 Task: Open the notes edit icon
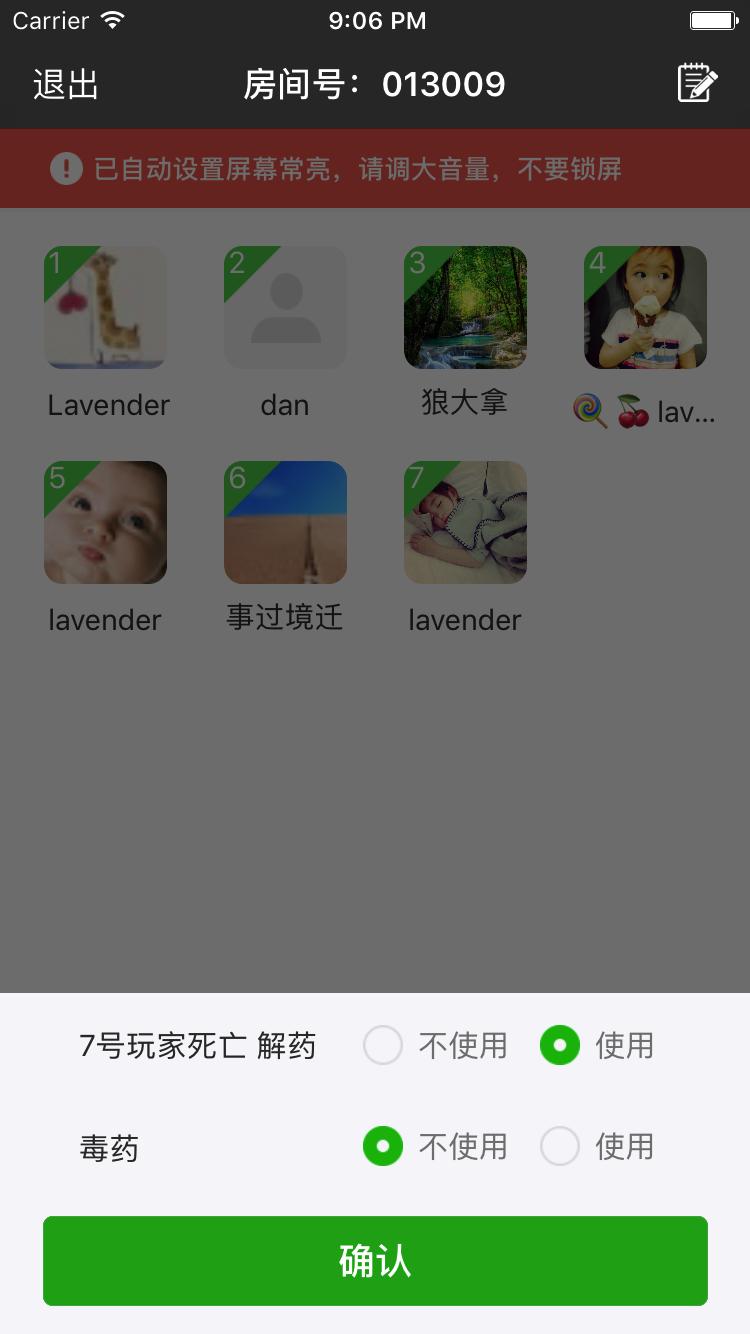[x=697, y=83]
